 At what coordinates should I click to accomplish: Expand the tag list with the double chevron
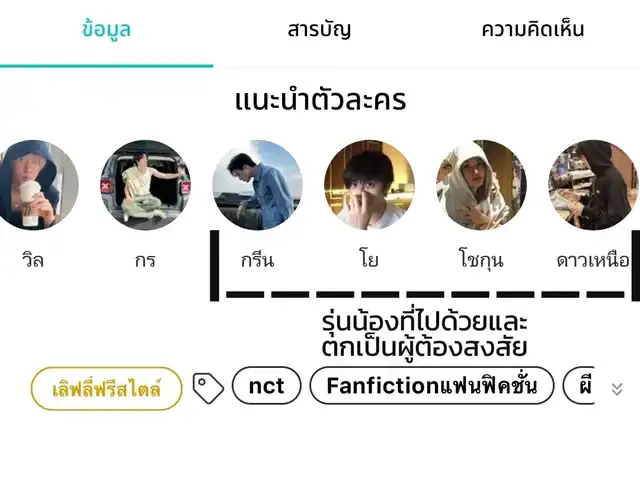617,388
